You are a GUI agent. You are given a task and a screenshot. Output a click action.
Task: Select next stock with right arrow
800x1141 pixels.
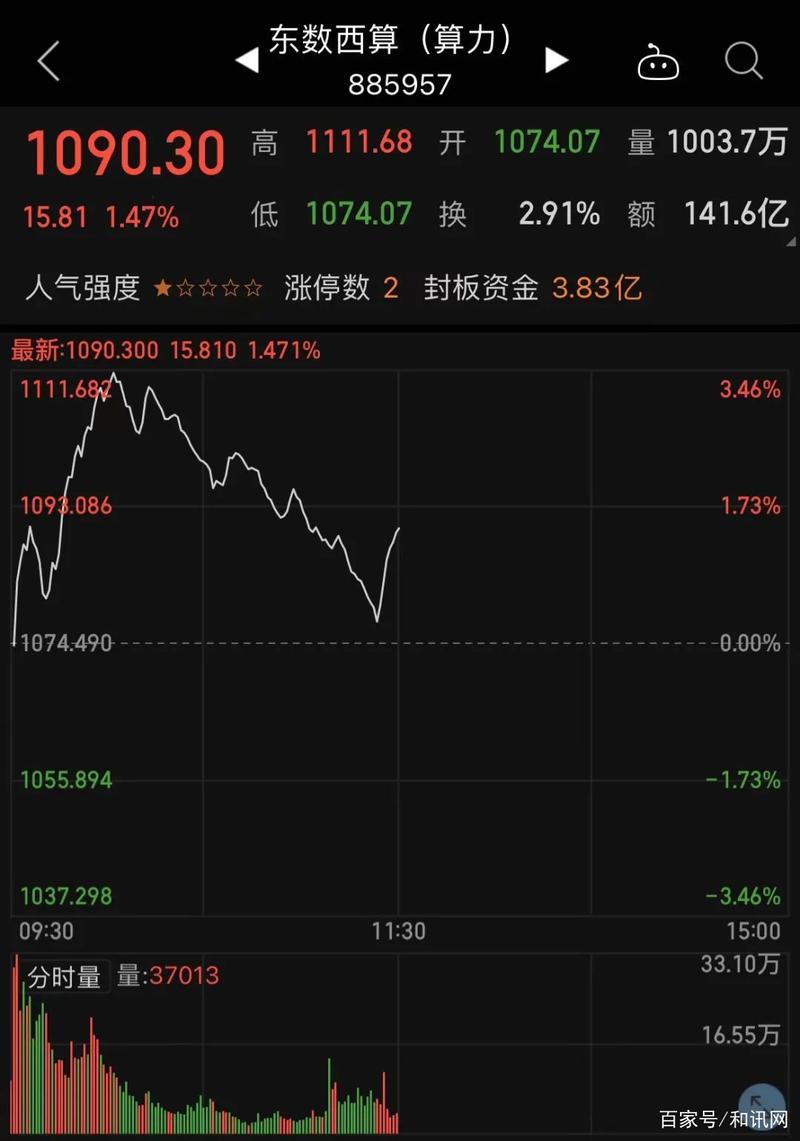[556, 60]
